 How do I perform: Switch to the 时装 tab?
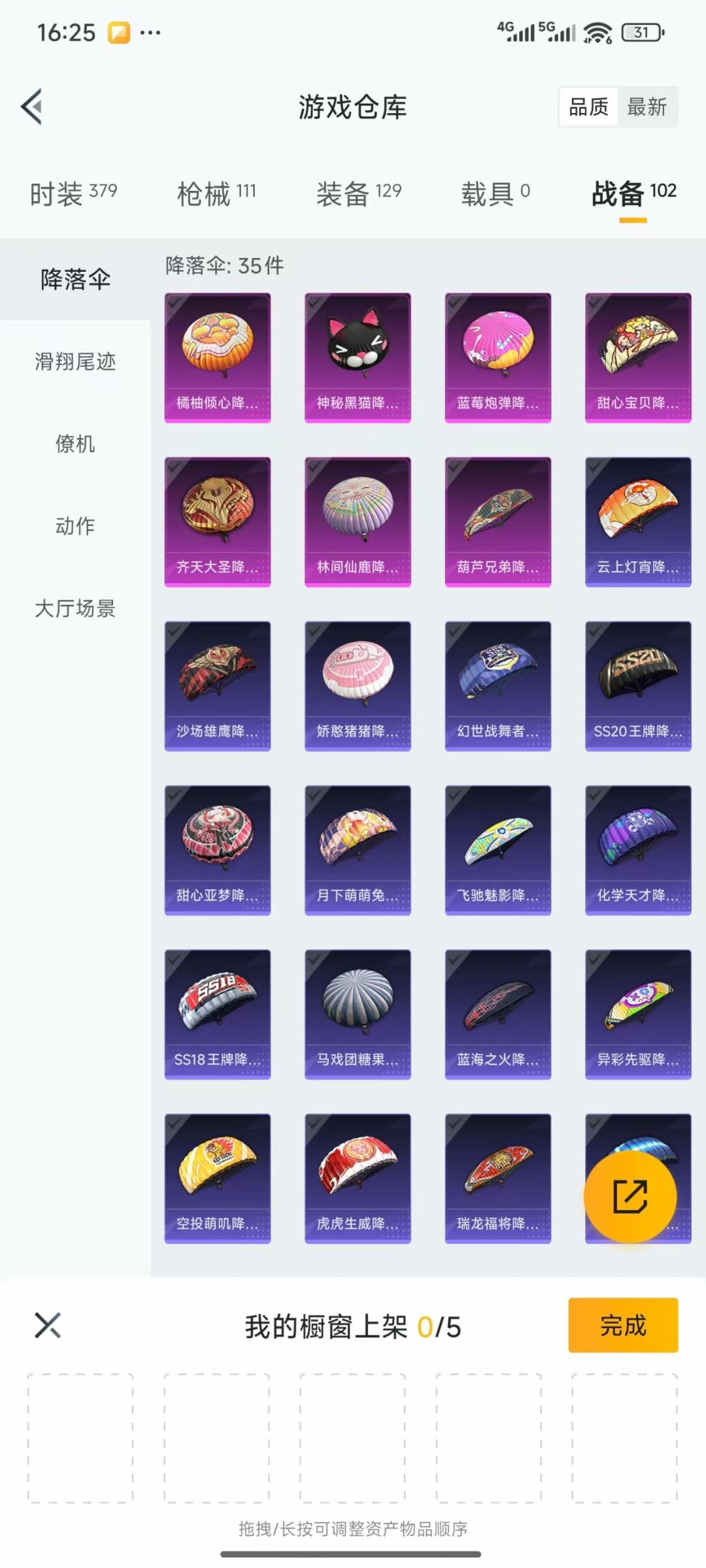(x=73, y=194)
